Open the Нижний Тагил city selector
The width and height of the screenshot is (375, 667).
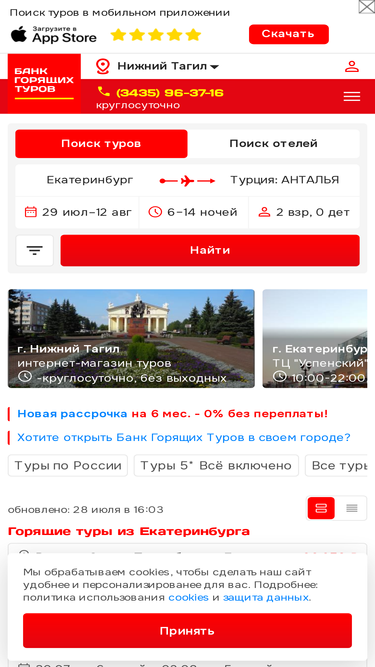tap(157, 66)
